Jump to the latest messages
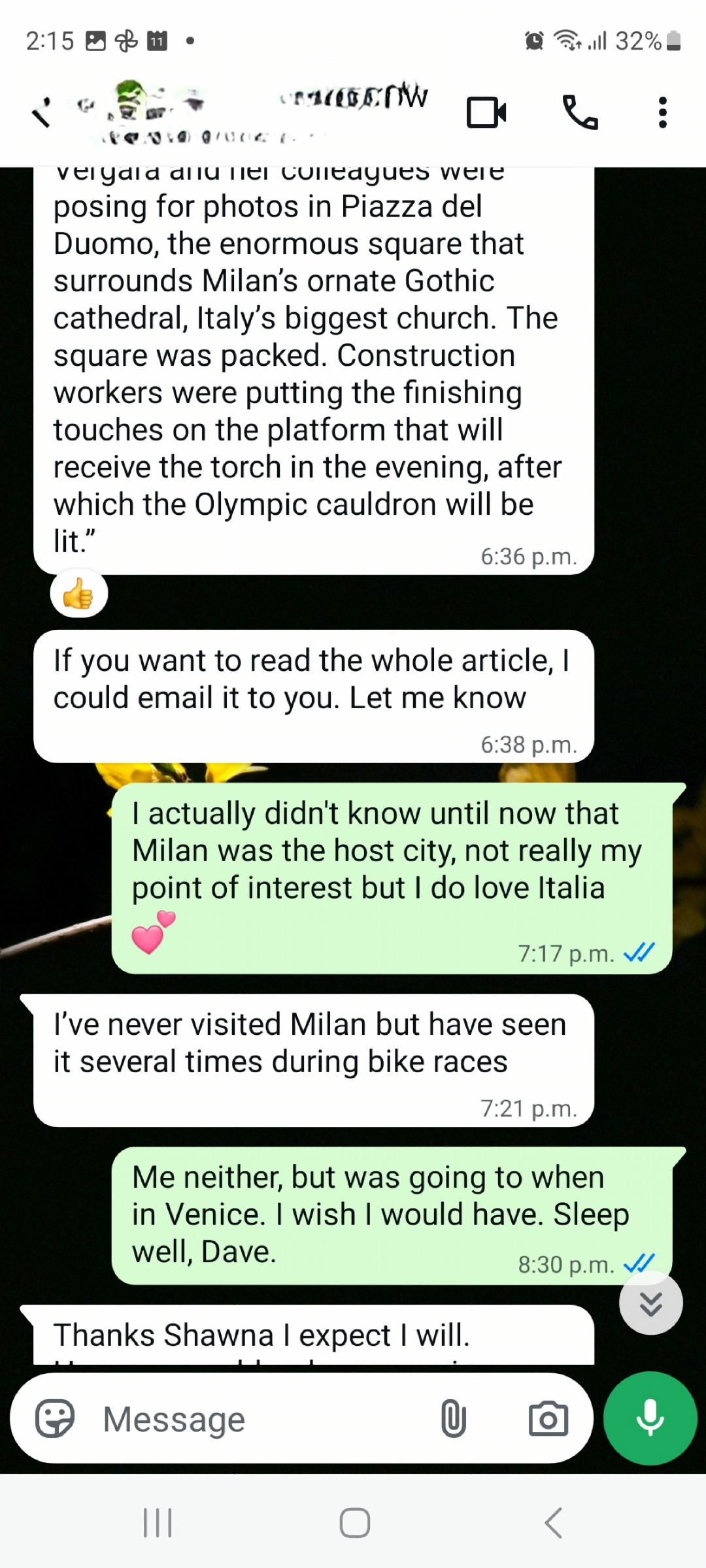This screenshot has width=706, height=1568. pyautogui.click(x=651, y=1303)
